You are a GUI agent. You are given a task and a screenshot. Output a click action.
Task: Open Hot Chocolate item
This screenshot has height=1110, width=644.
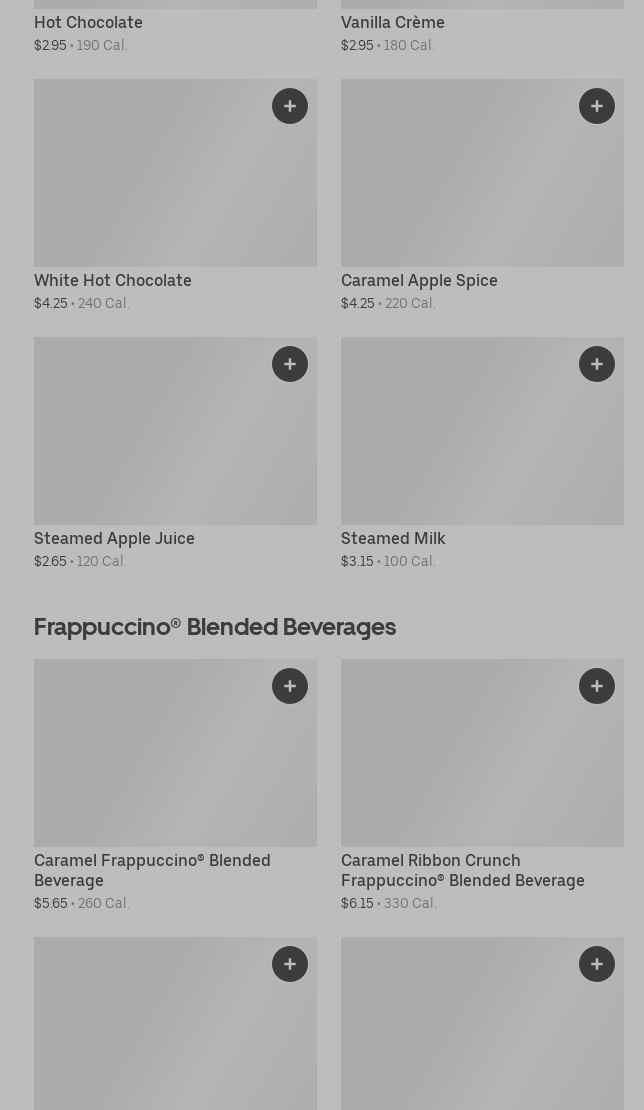(x=88, y=23)
